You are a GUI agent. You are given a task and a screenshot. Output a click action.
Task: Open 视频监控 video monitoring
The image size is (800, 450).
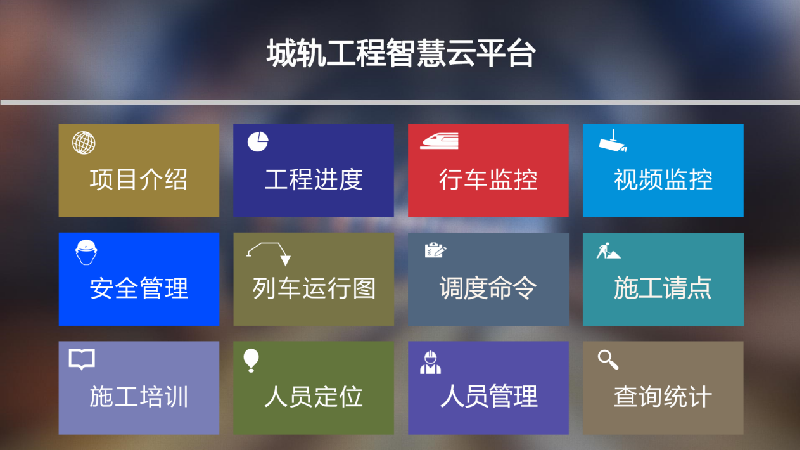pyautogui.click(x=663, y=171)
